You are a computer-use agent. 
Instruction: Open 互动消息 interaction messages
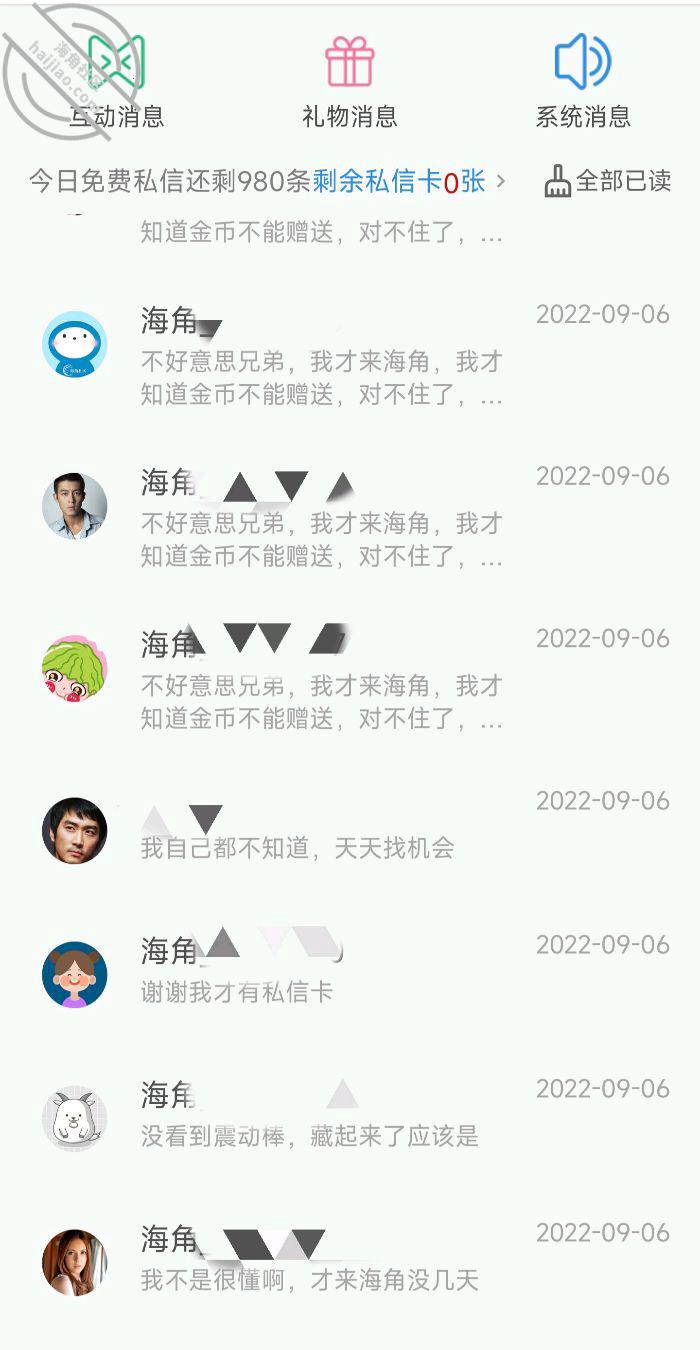[x=116, y=82]
